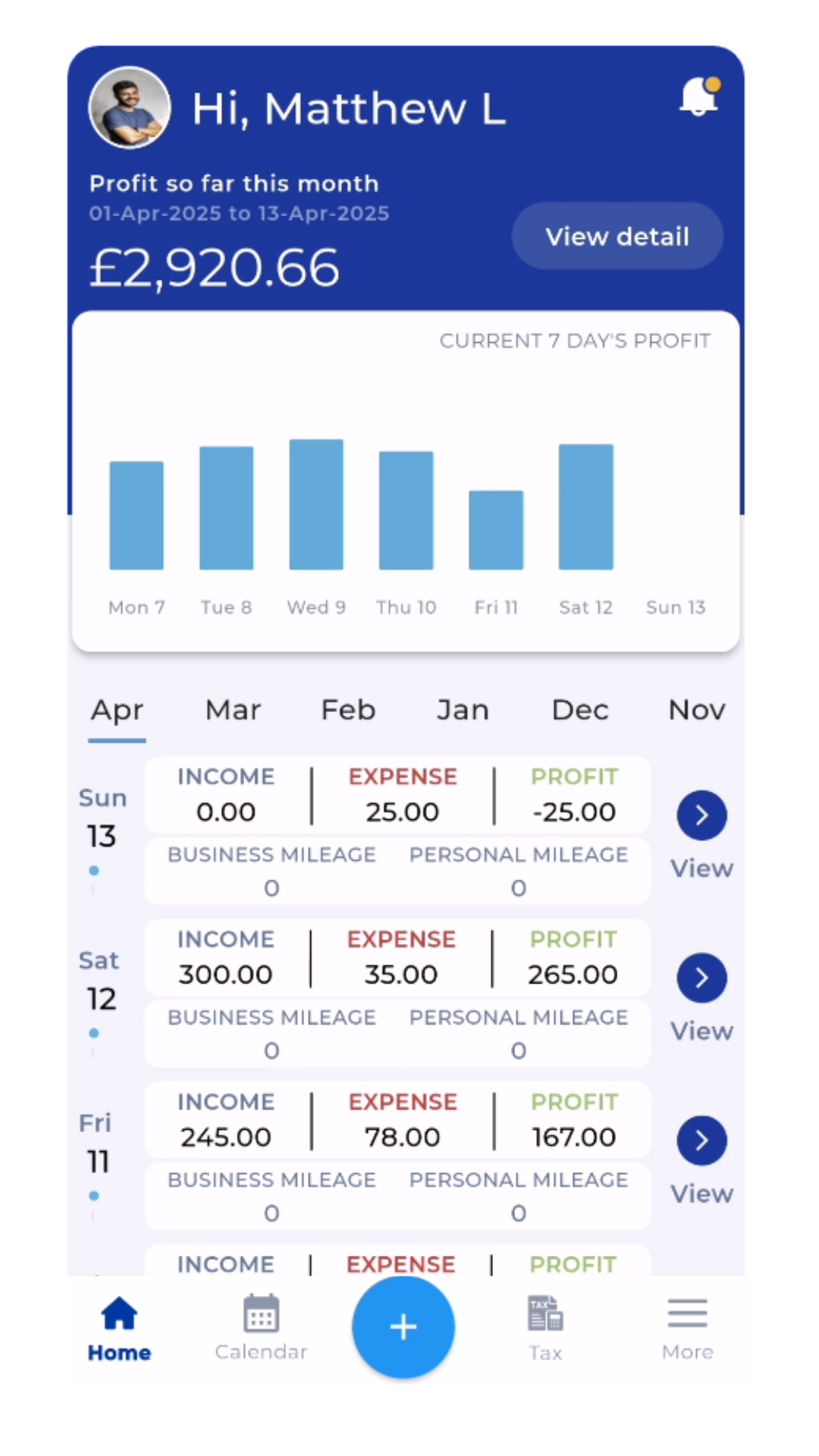Viewport: 819px width, 1456px height.
Task: Select the Feb month tab
Action: (348, 711)
